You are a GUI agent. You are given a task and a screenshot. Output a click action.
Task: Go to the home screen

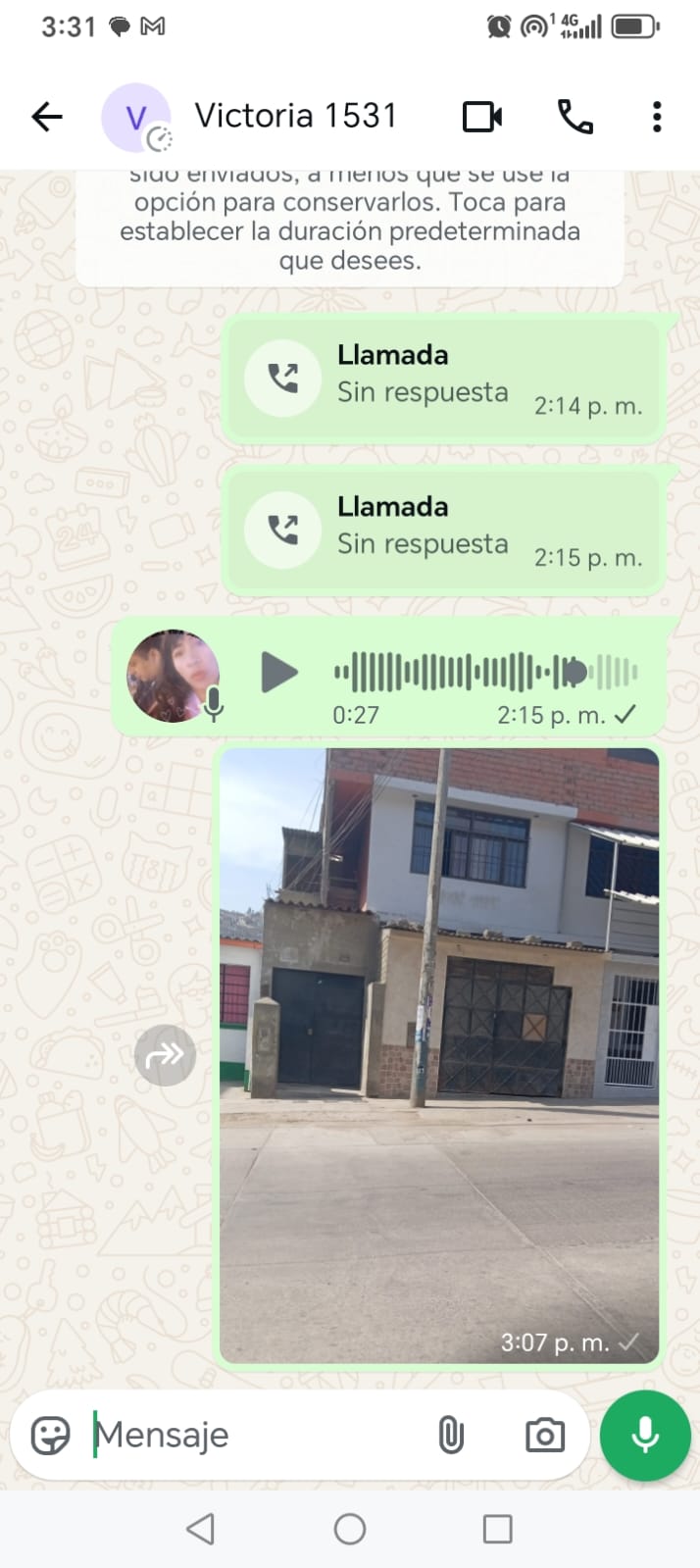[350, 1529]
